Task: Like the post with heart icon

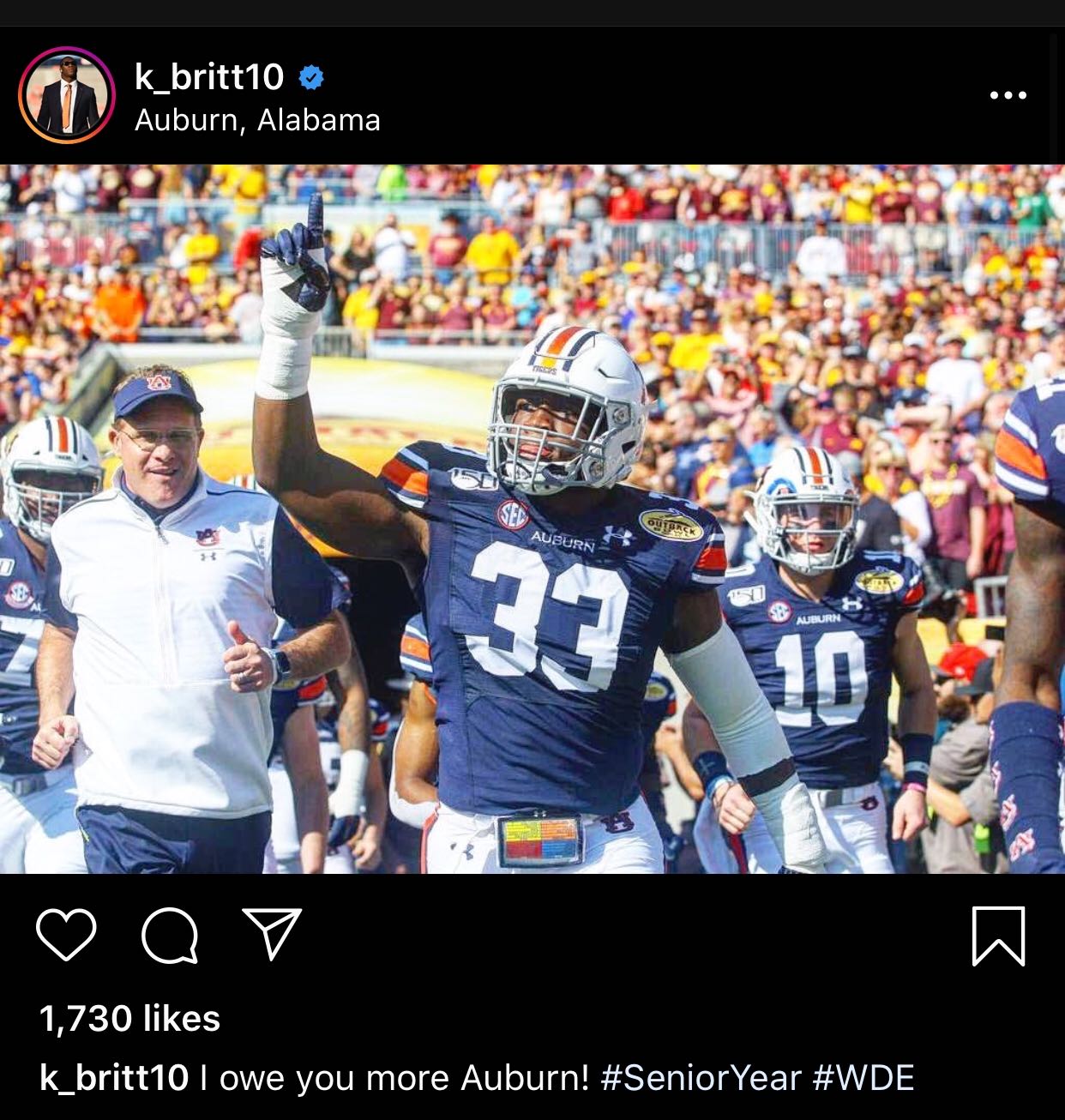Action: [x=66, y=934]
